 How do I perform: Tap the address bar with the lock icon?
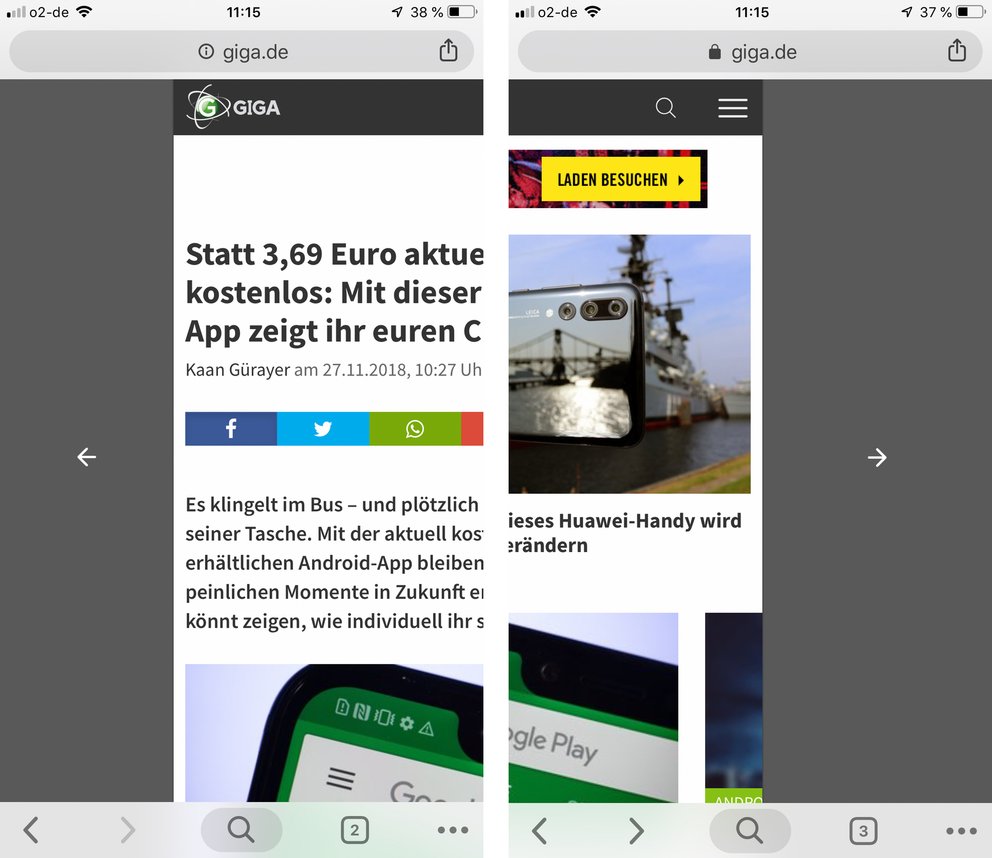pos(740,52)
